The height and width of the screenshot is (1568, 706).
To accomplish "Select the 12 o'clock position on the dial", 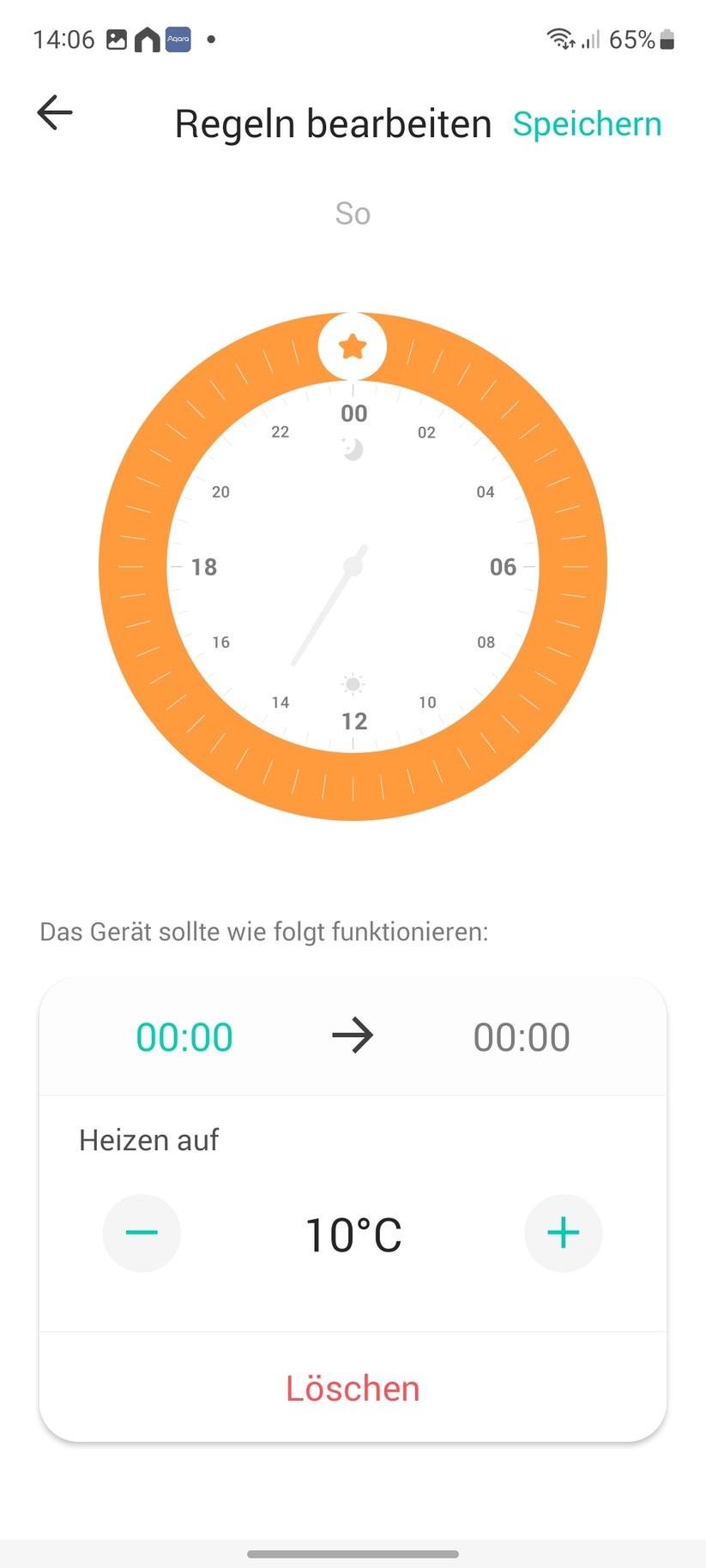I will [353, 721].
